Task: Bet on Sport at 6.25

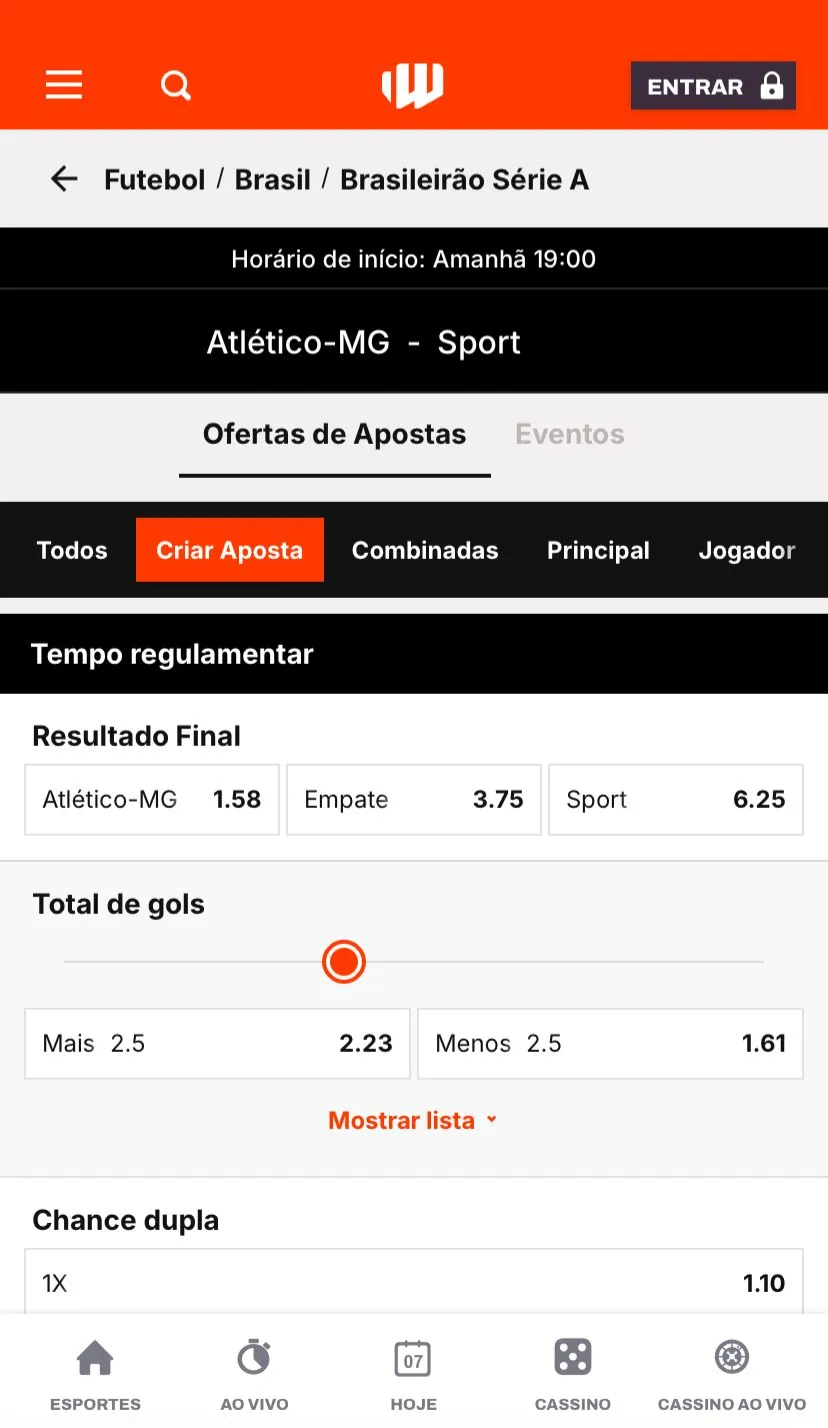Action: click(676, 799)
